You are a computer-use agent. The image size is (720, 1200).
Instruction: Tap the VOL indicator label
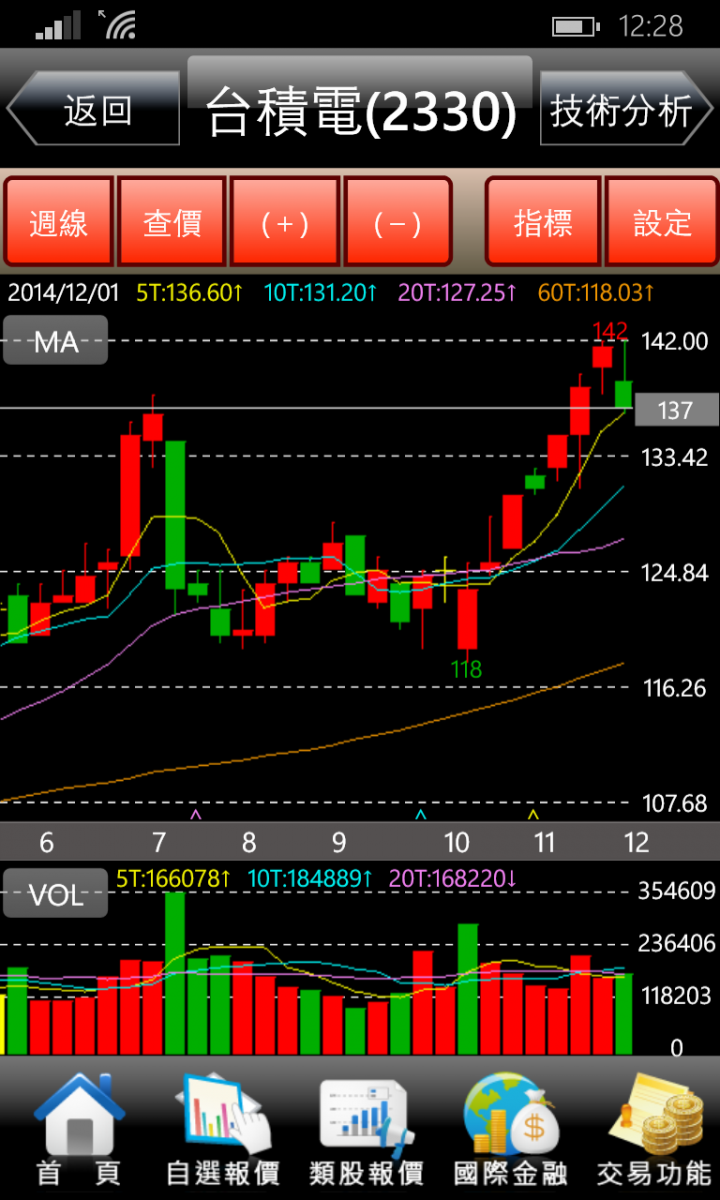click(55, 894)
